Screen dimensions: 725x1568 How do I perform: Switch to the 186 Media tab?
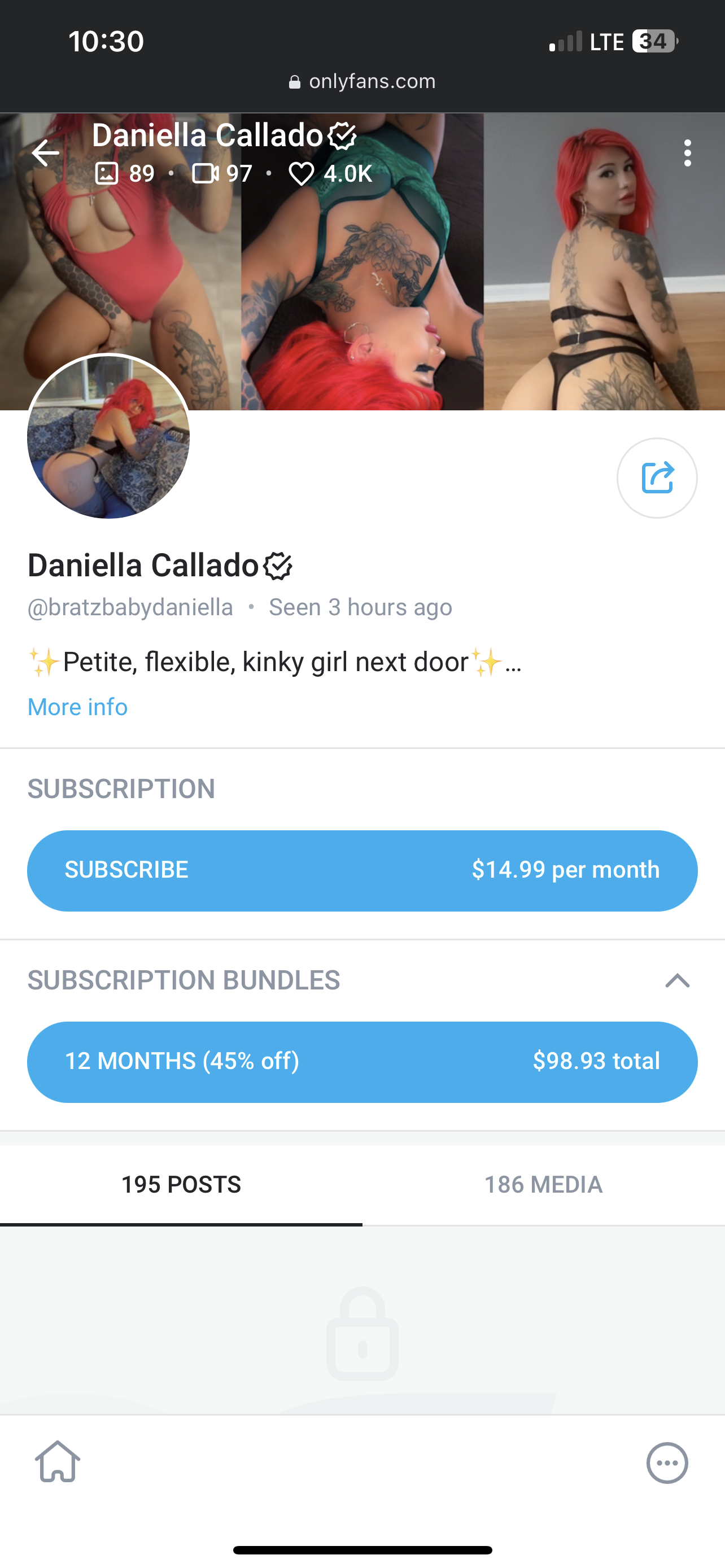click(543, 1185)
